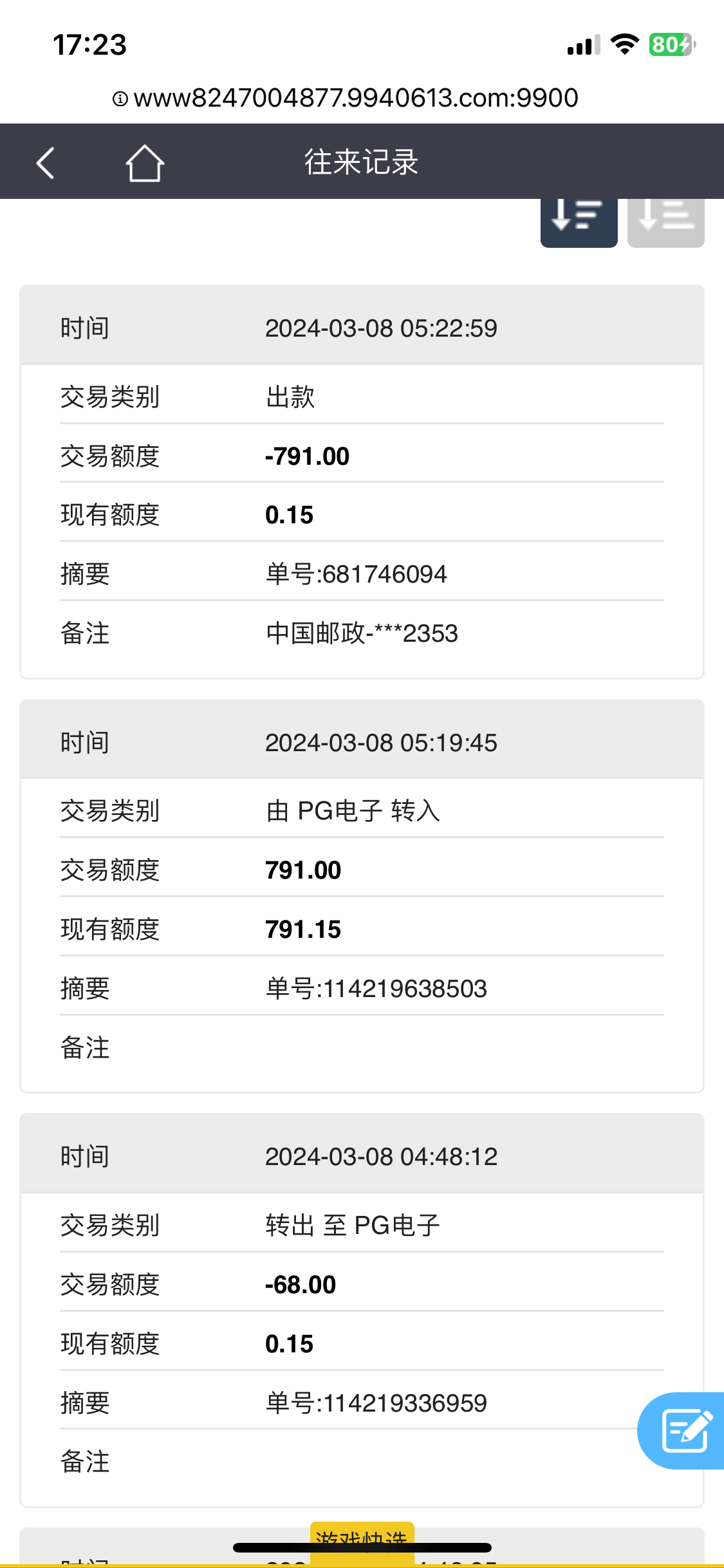This screenshot has width=724, height=1568.
Task: Open the home page icon
Action: click(x=144, y=162)
